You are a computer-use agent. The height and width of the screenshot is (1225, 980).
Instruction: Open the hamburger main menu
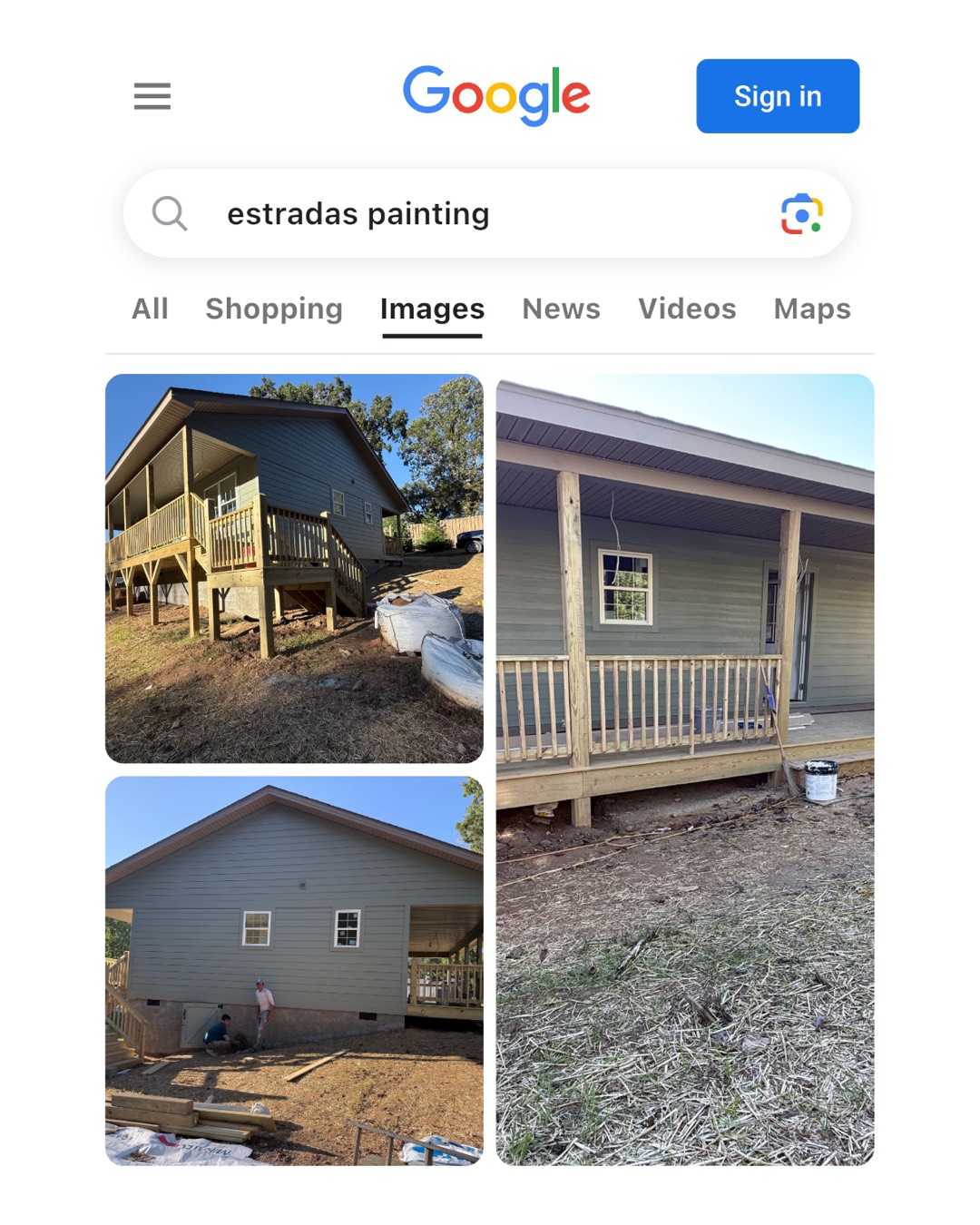[x=152, y=96]
